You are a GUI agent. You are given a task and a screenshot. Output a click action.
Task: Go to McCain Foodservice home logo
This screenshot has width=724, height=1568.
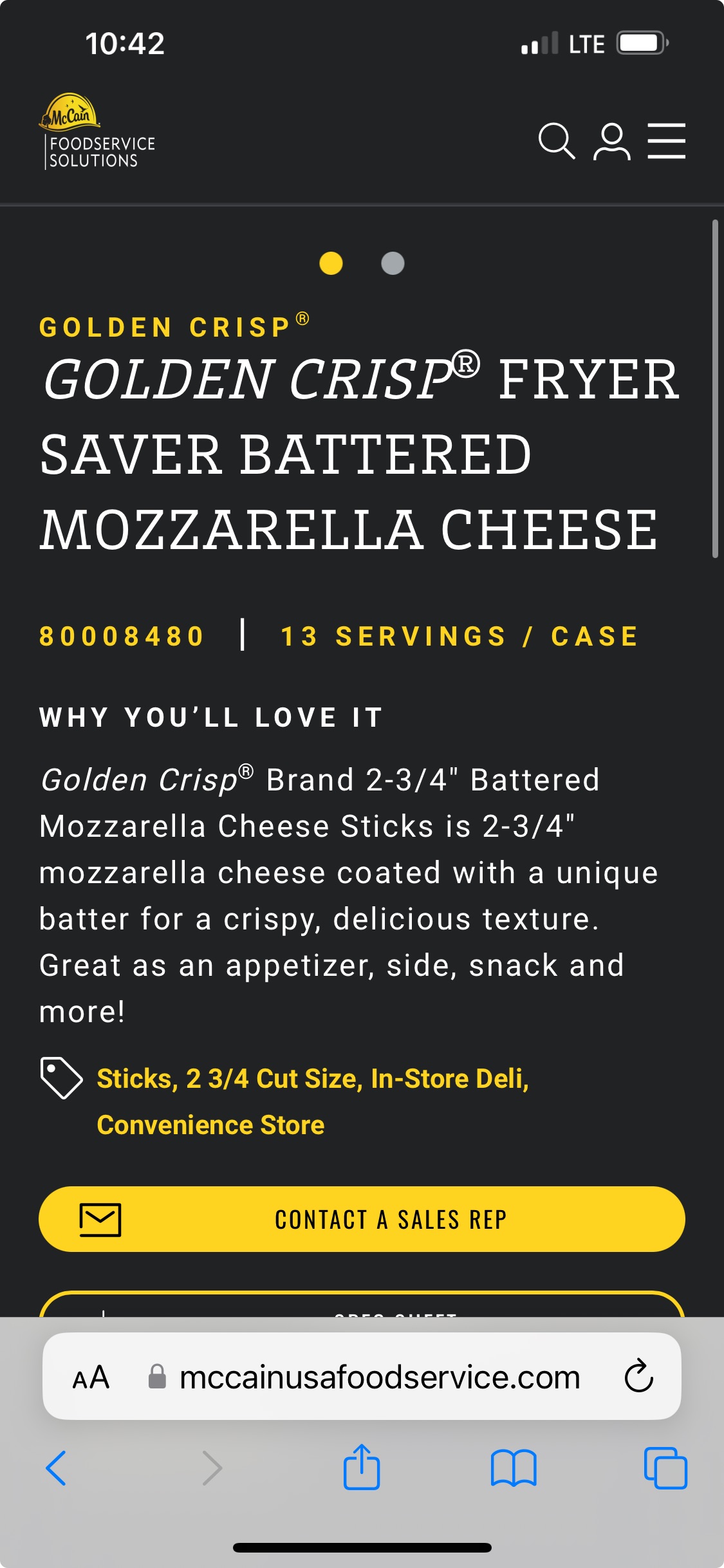point(98,131)
